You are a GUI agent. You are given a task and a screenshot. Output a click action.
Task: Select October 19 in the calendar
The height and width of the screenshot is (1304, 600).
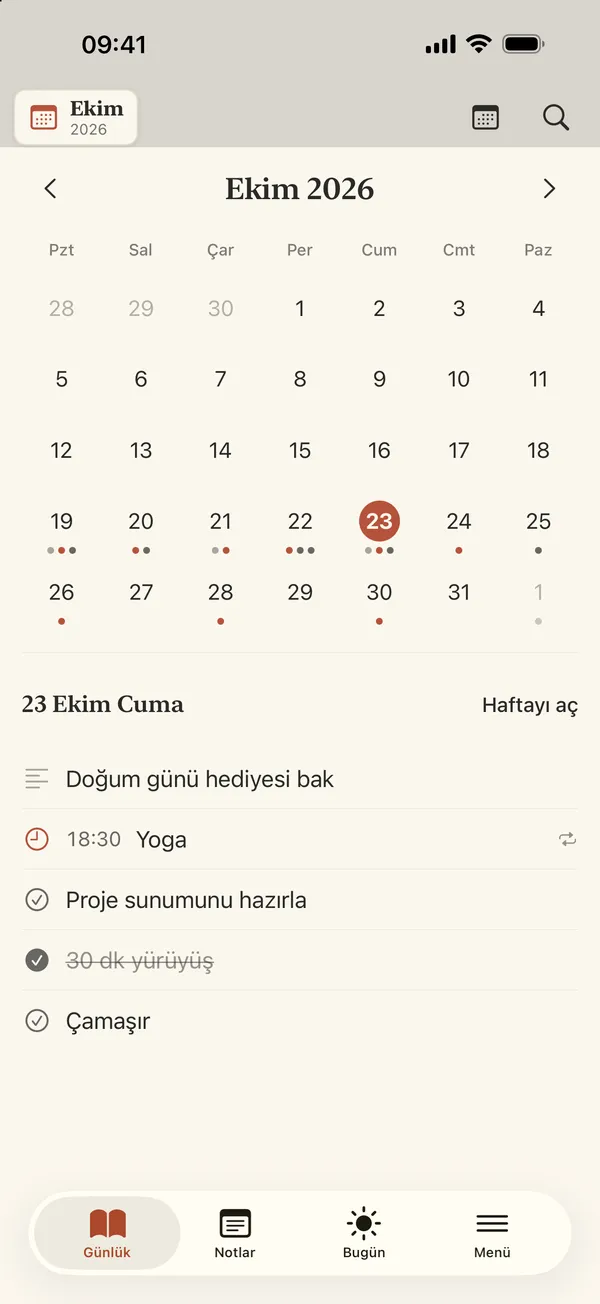click(x=61, y=526)
